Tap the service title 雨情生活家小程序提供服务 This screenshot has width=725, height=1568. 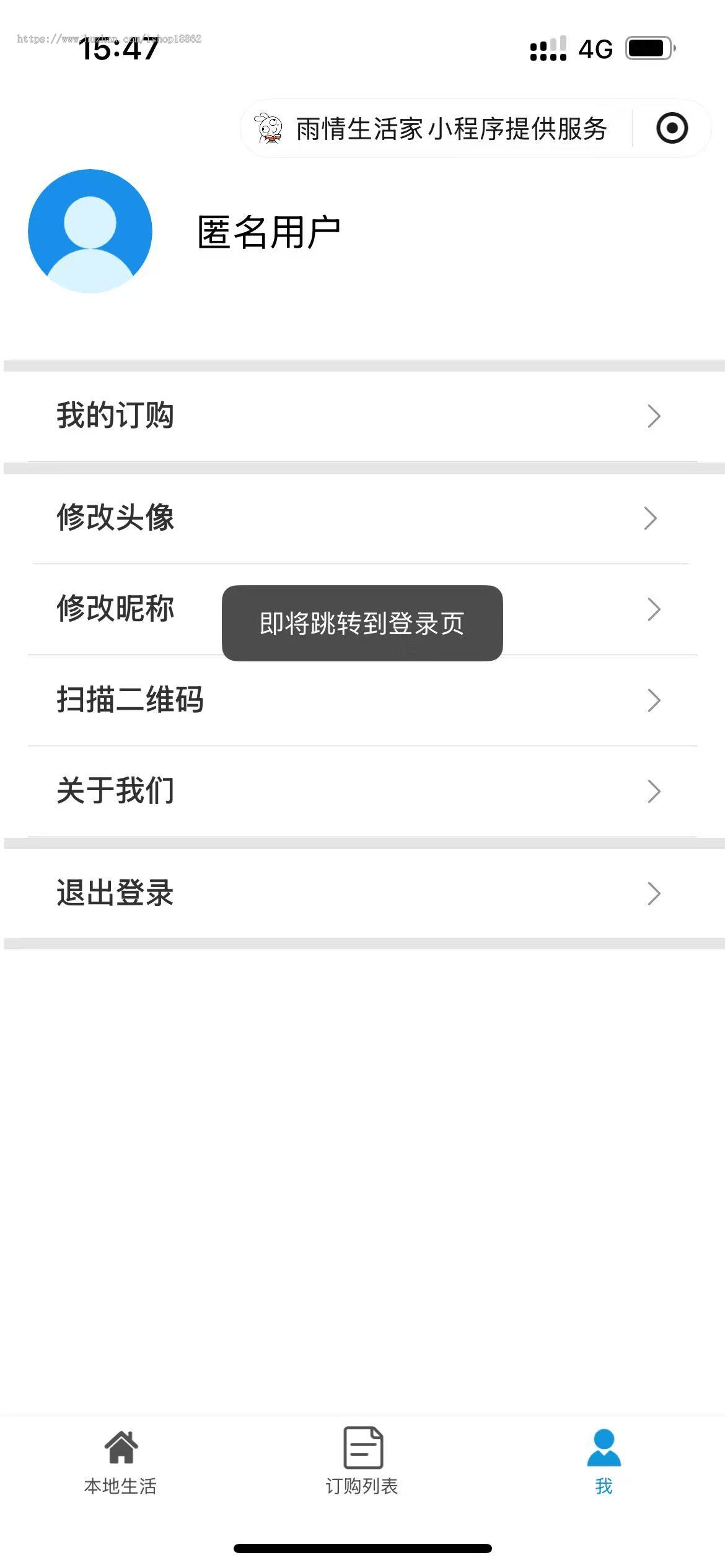(x=453, y=129)
